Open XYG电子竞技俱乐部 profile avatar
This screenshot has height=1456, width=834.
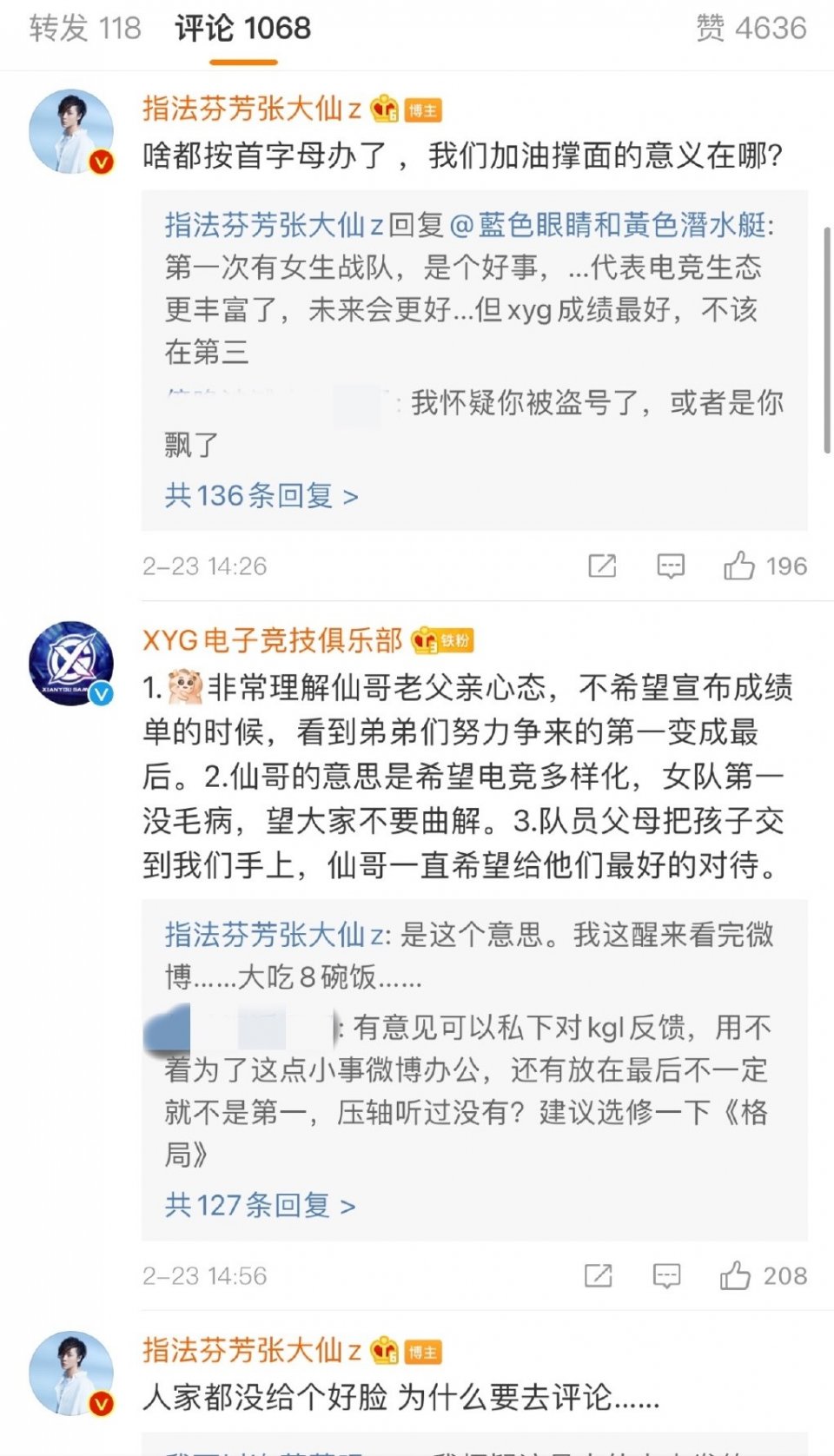click(71, 663)
